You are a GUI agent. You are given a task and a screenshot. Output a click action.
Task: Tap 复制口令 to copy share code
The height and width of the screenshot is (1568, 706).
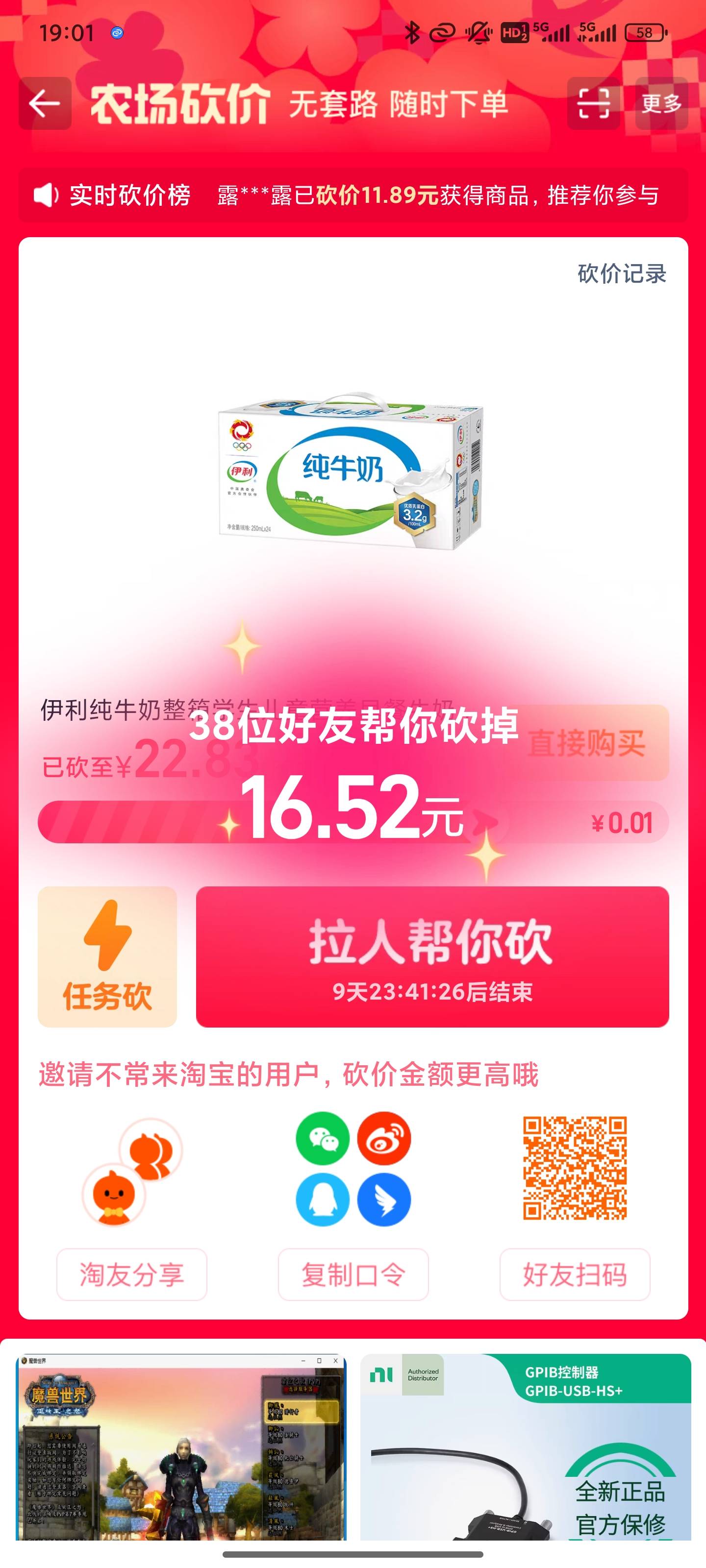click(353, 1274)
